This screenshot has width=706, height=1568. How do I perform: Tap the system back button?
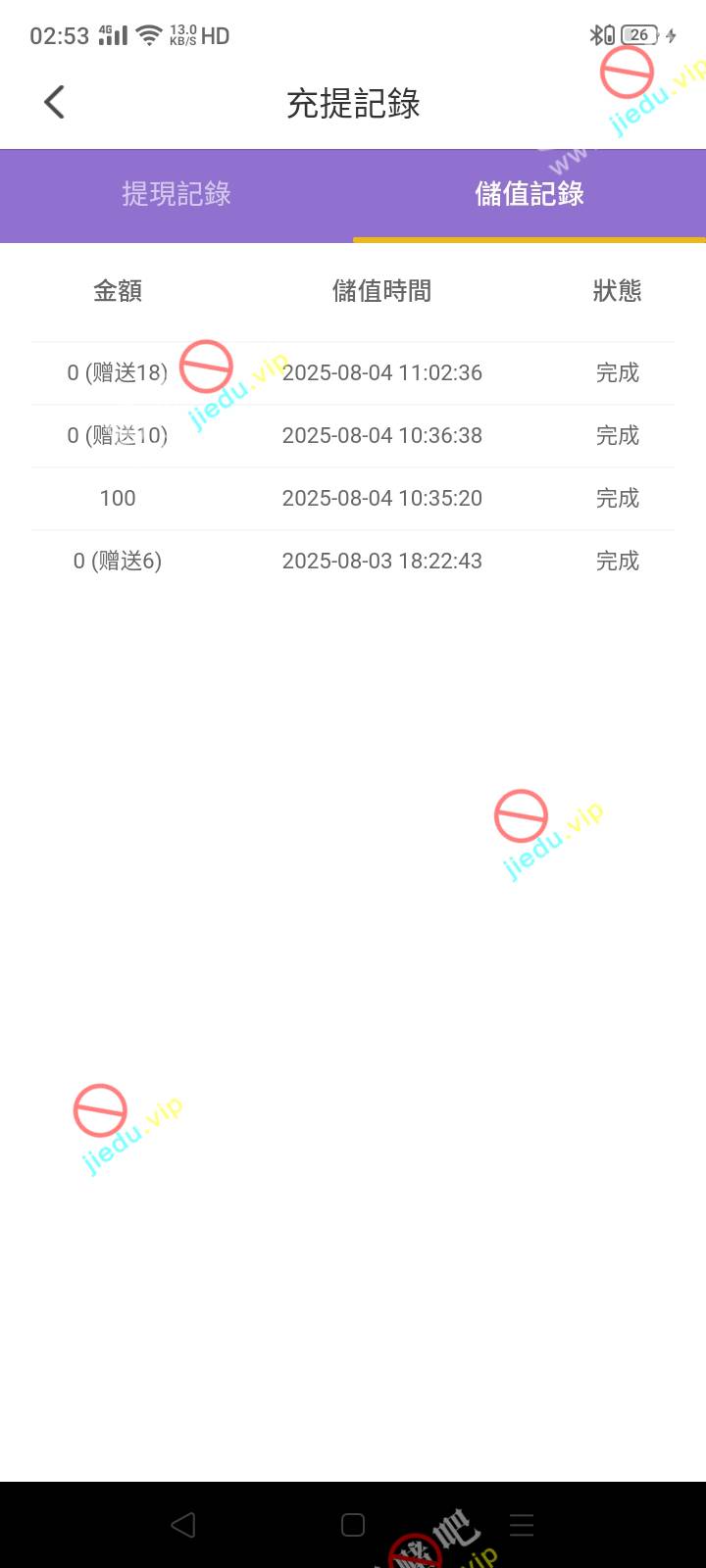click(x=183, y=1525)
